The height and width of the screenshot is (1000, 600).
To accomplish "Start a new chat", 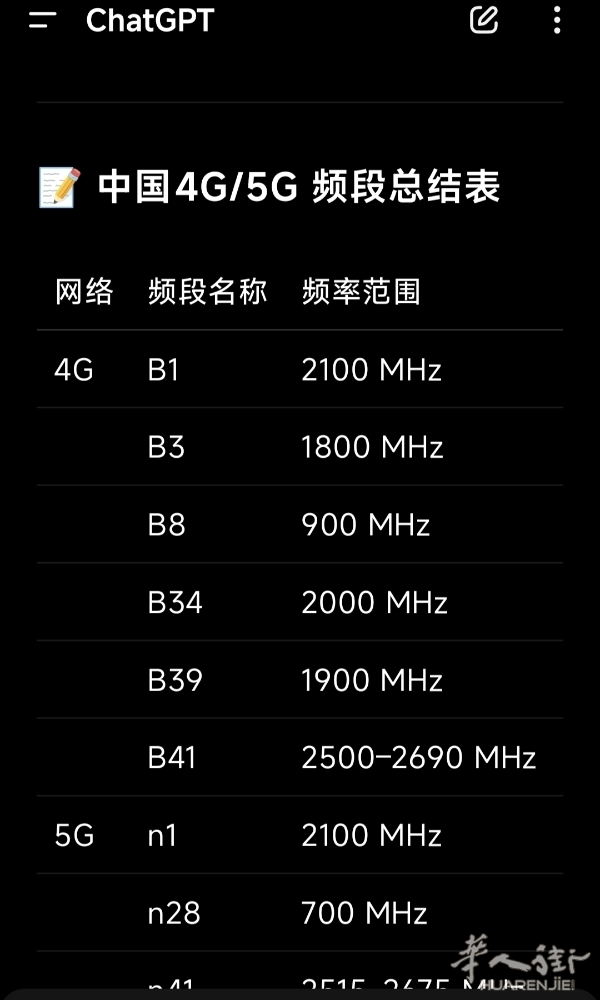I will point(484,20).
